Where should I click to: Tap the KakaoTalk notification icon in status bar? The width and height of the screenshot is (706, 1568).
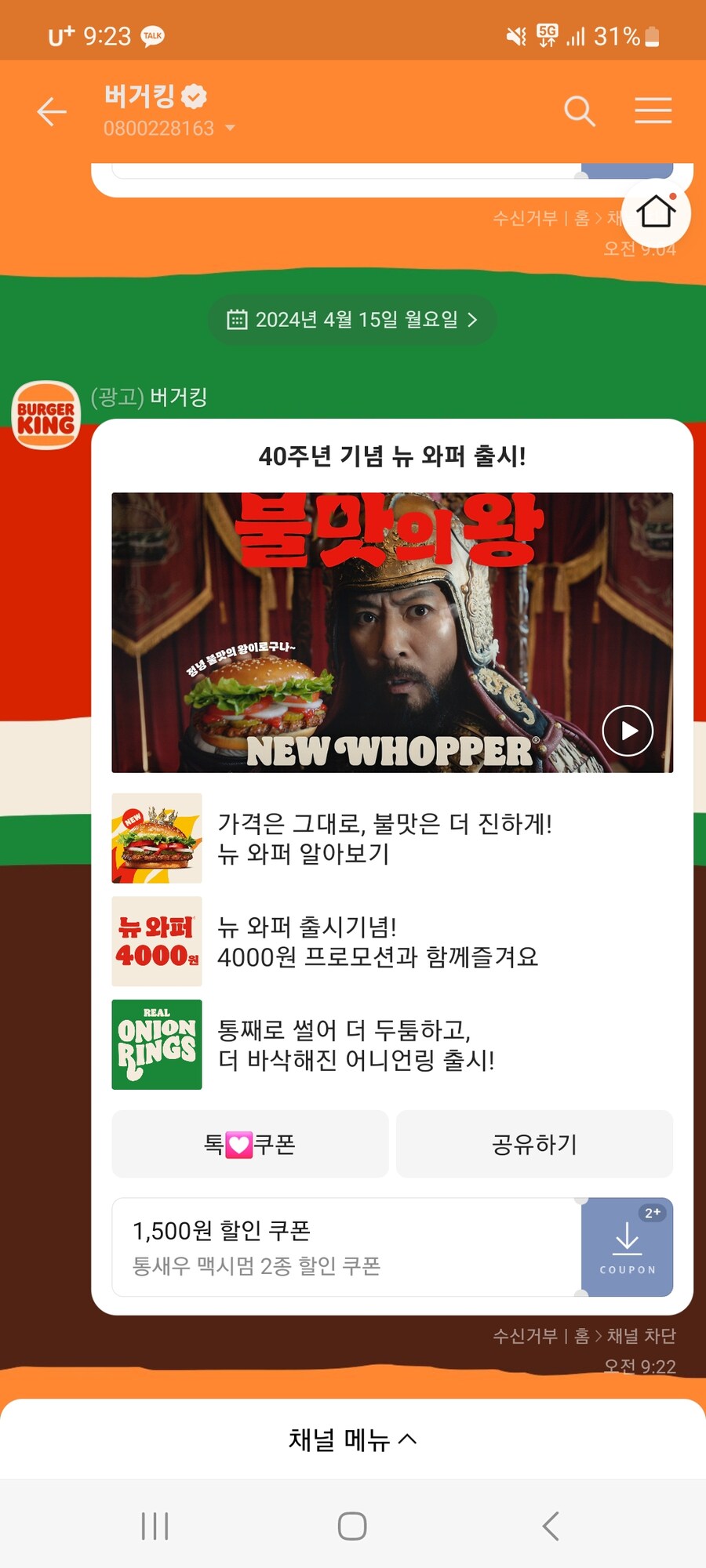click(x=151, y=35)
